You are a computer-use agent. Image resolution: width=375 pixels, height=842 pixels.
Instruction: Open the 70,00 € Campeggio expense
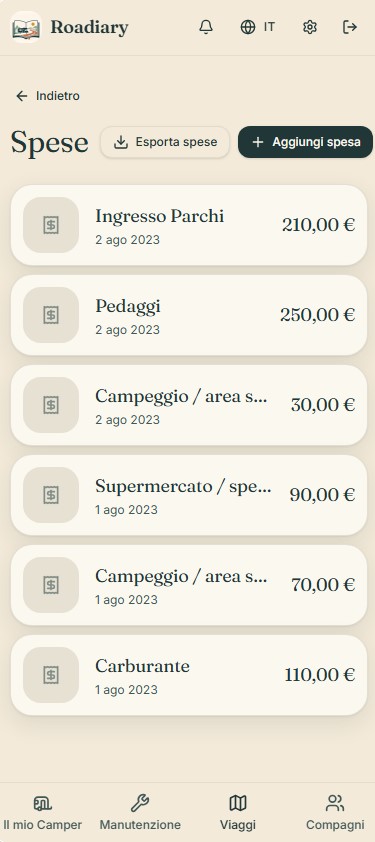click(189, 585)
